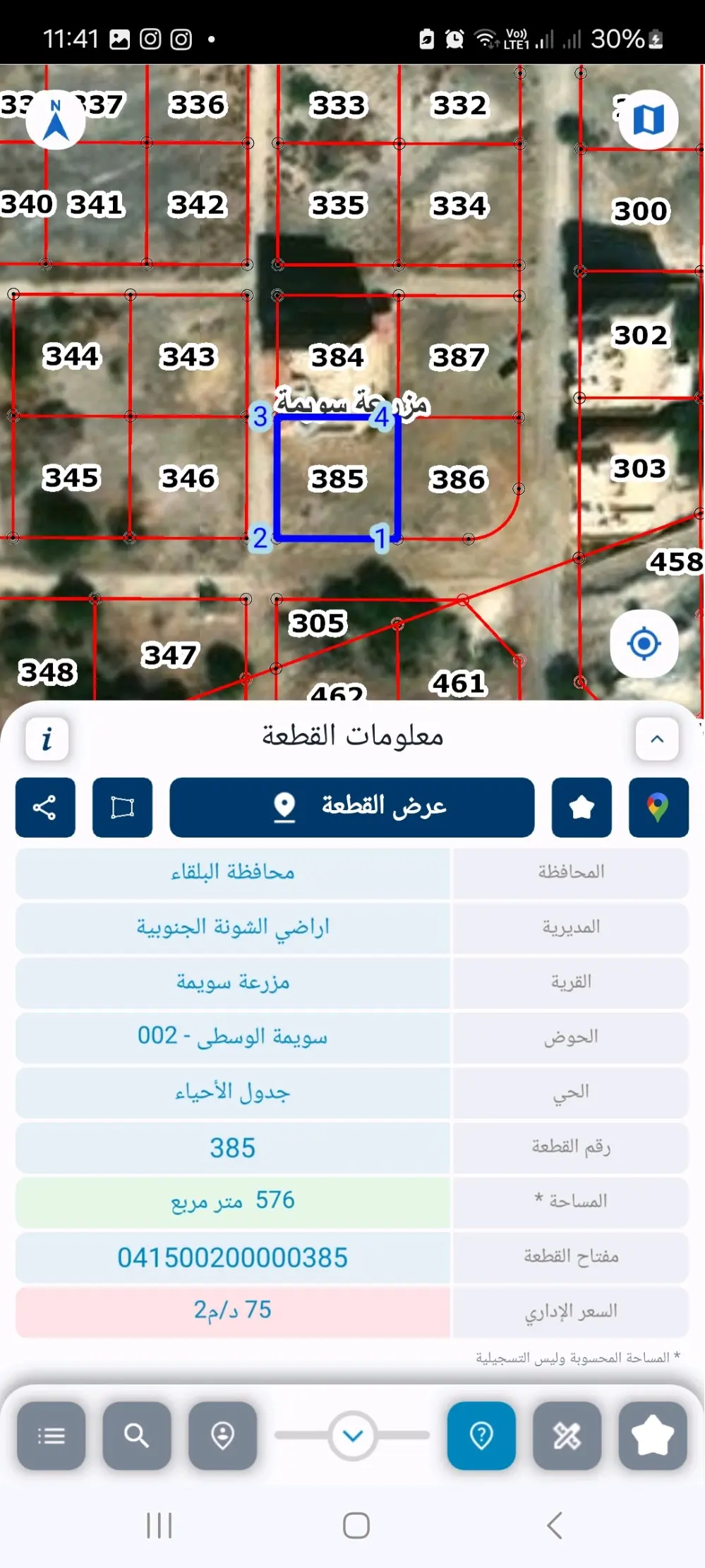Tap the location pin toolbar button
The height and width of the screenshot is (1568, 705).
point(222,1435)
